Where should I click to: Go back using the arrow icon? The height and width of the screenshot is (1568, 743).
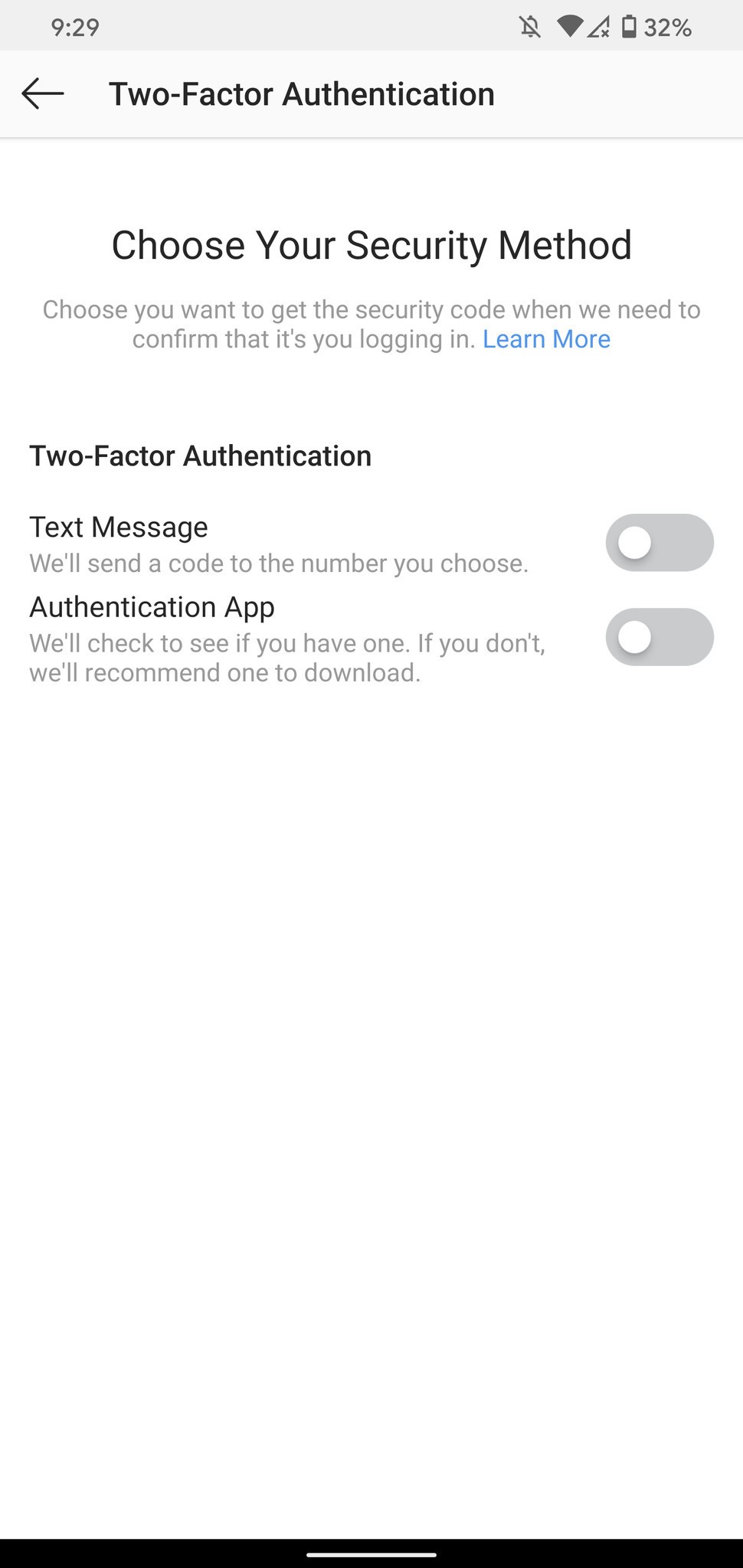click(43, 94)
